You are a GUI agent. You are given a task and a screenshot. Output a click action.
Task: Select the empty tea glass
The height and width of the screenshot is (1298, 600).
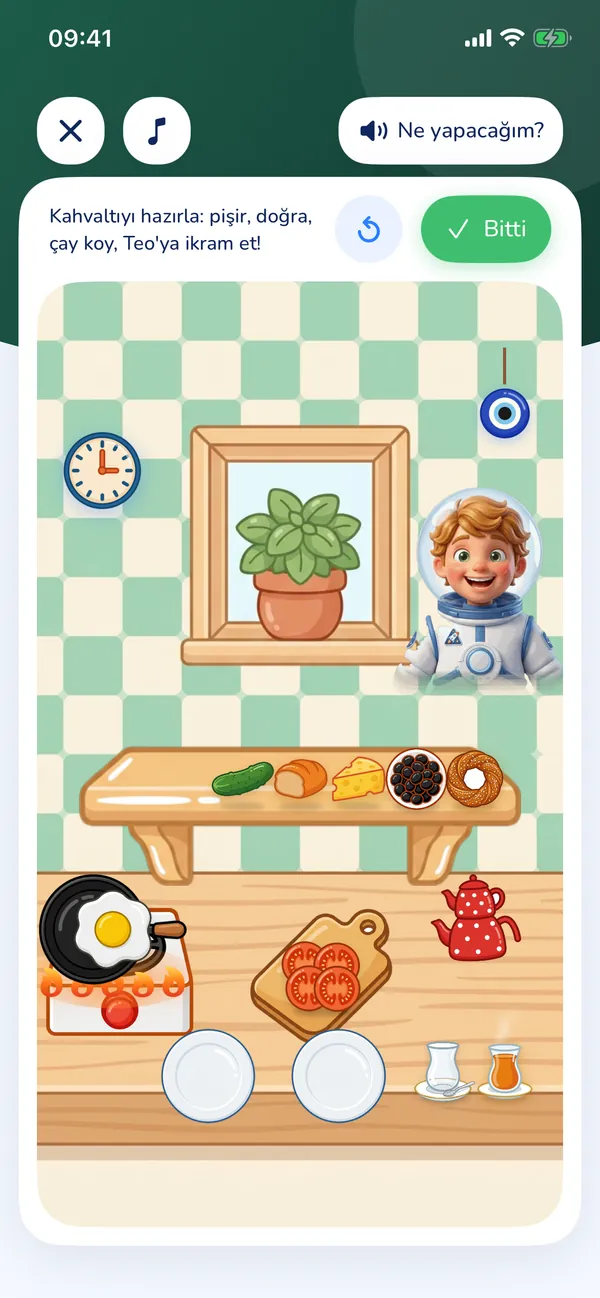[441, 1070]
